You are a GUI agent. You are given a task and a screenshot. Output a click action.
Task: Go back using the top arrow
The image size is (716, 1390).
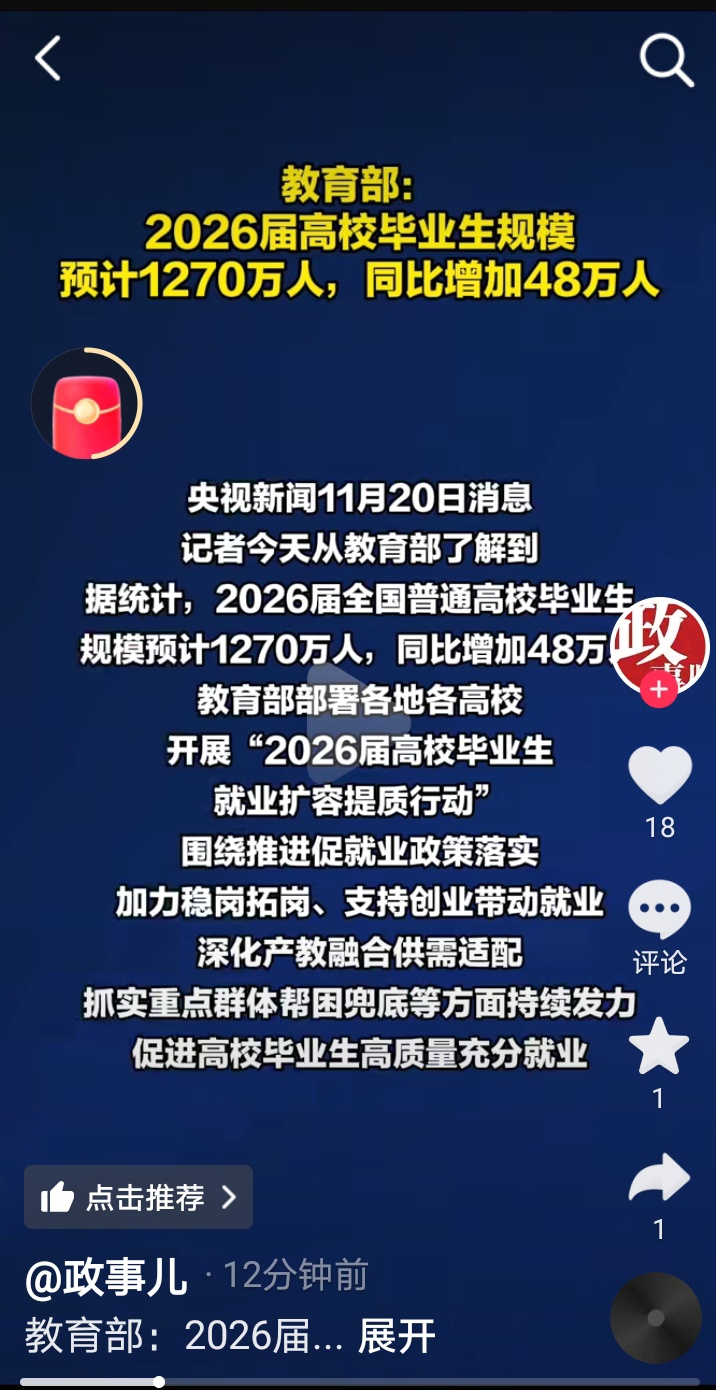tap(48, 59)
